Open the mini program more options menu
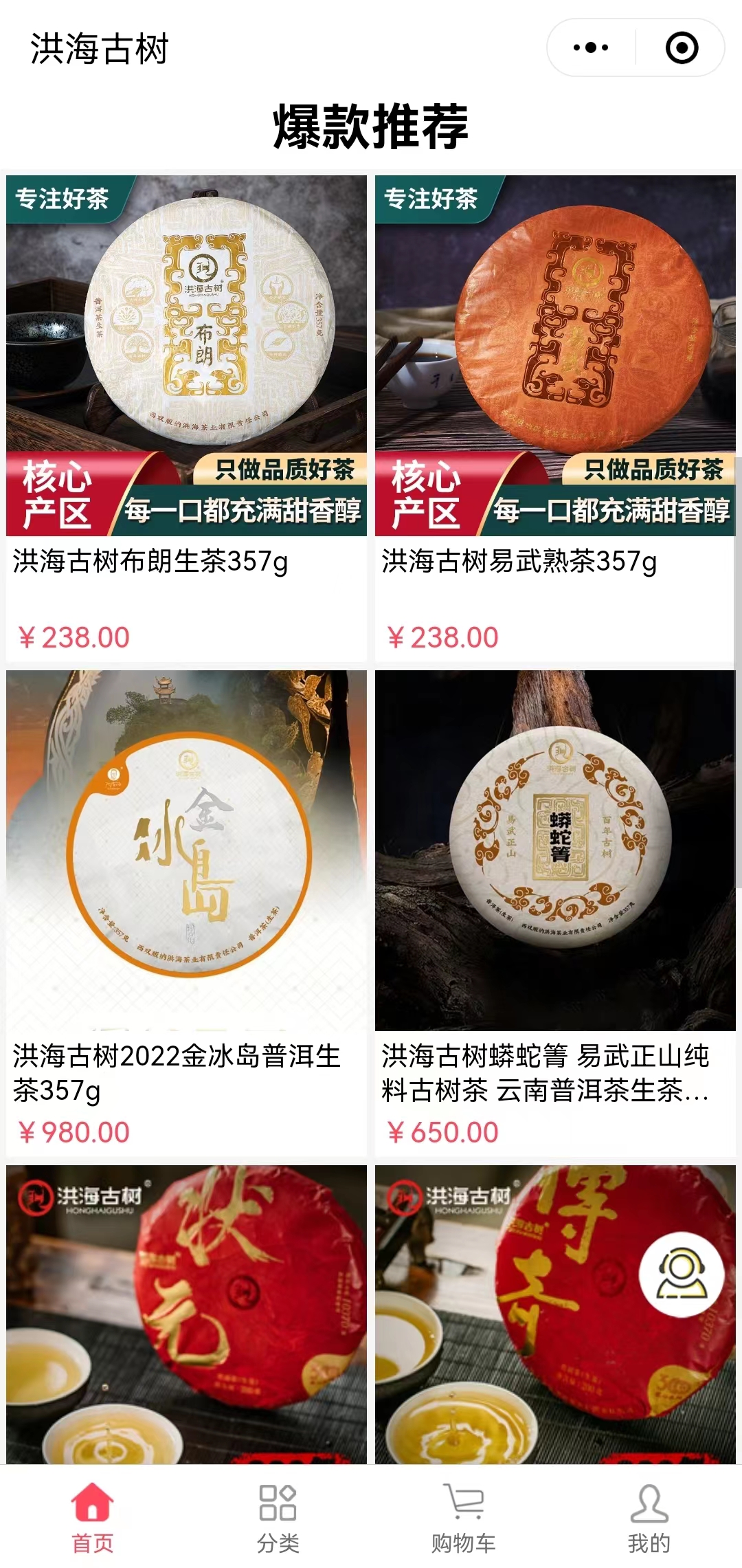The width and height of the screenshot is (742, 1568). [591, 47]
